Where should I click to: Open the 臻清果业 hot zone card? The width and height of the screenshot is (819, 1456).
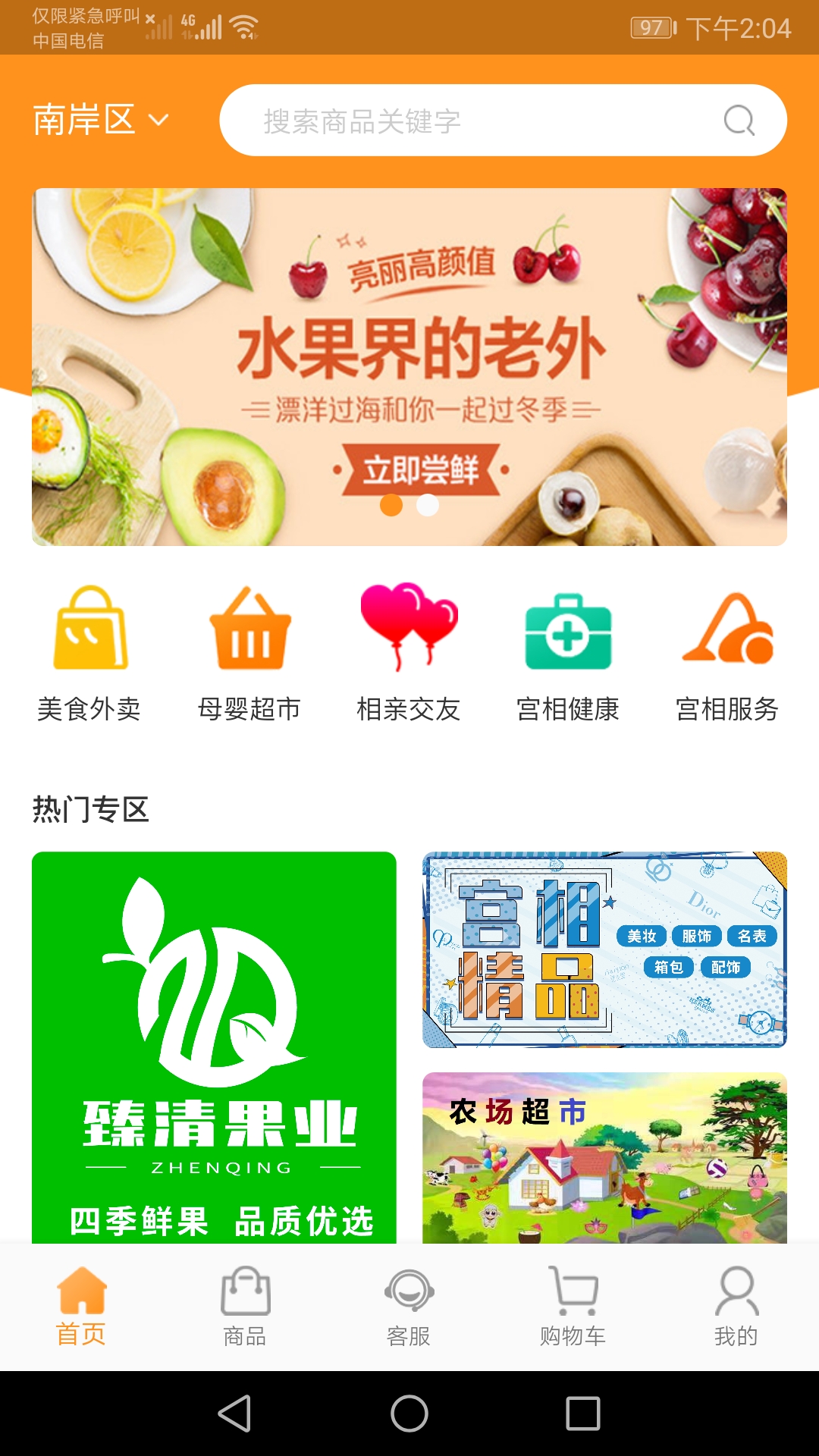(x=214, y=1047)
